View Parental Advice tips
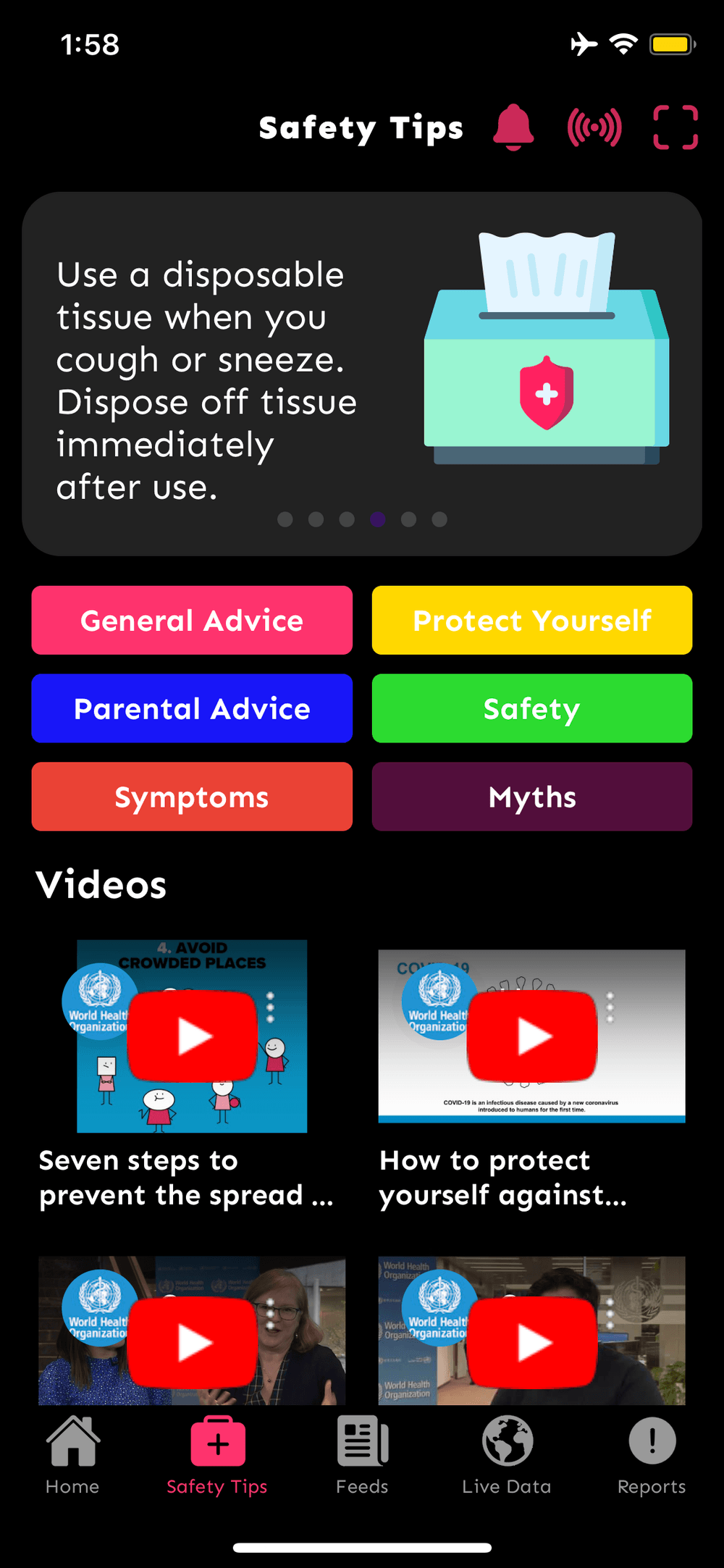 tap(192, 708)
